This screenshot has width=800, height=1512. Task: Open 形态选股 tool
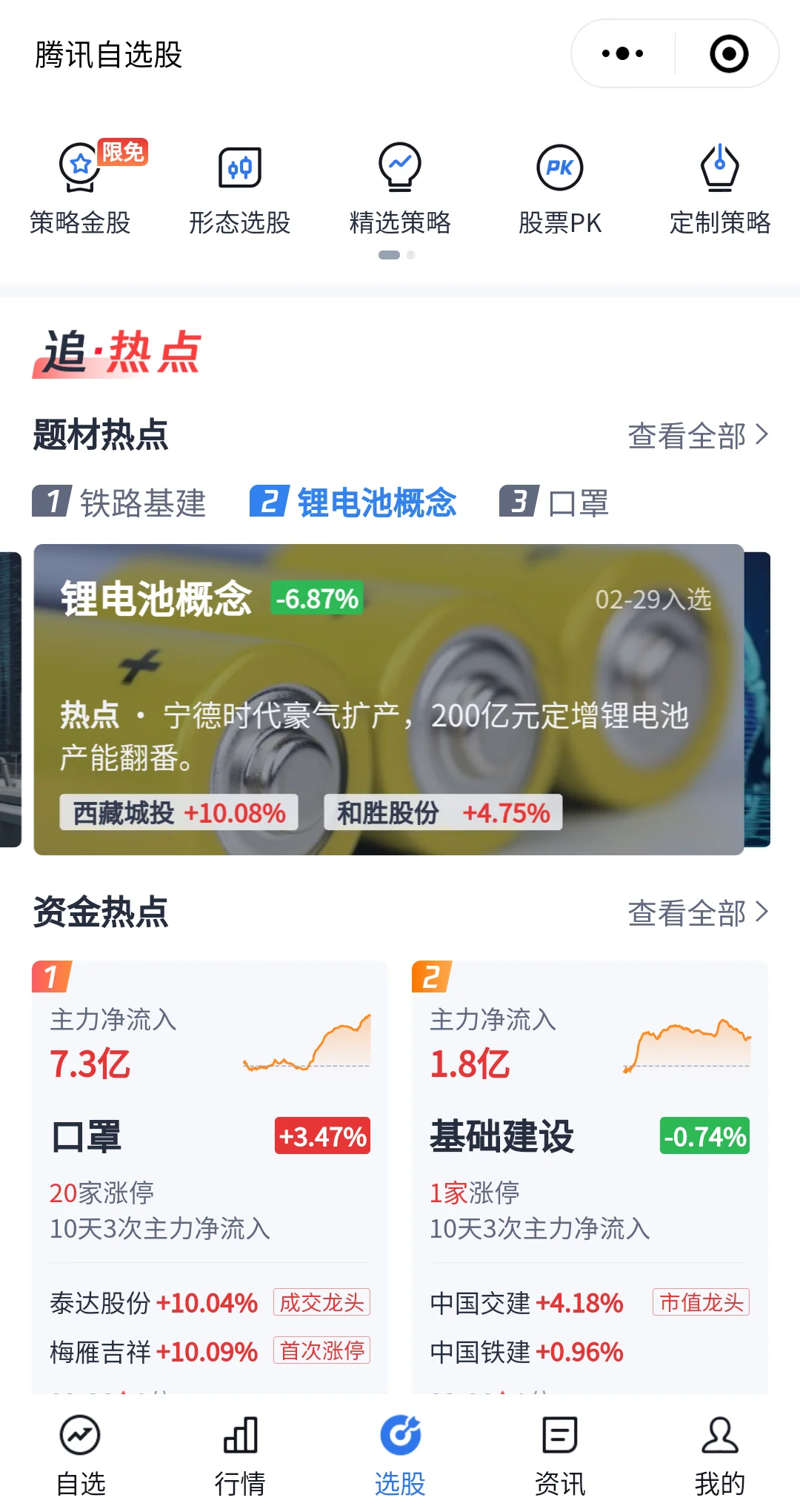pos(240,189)
